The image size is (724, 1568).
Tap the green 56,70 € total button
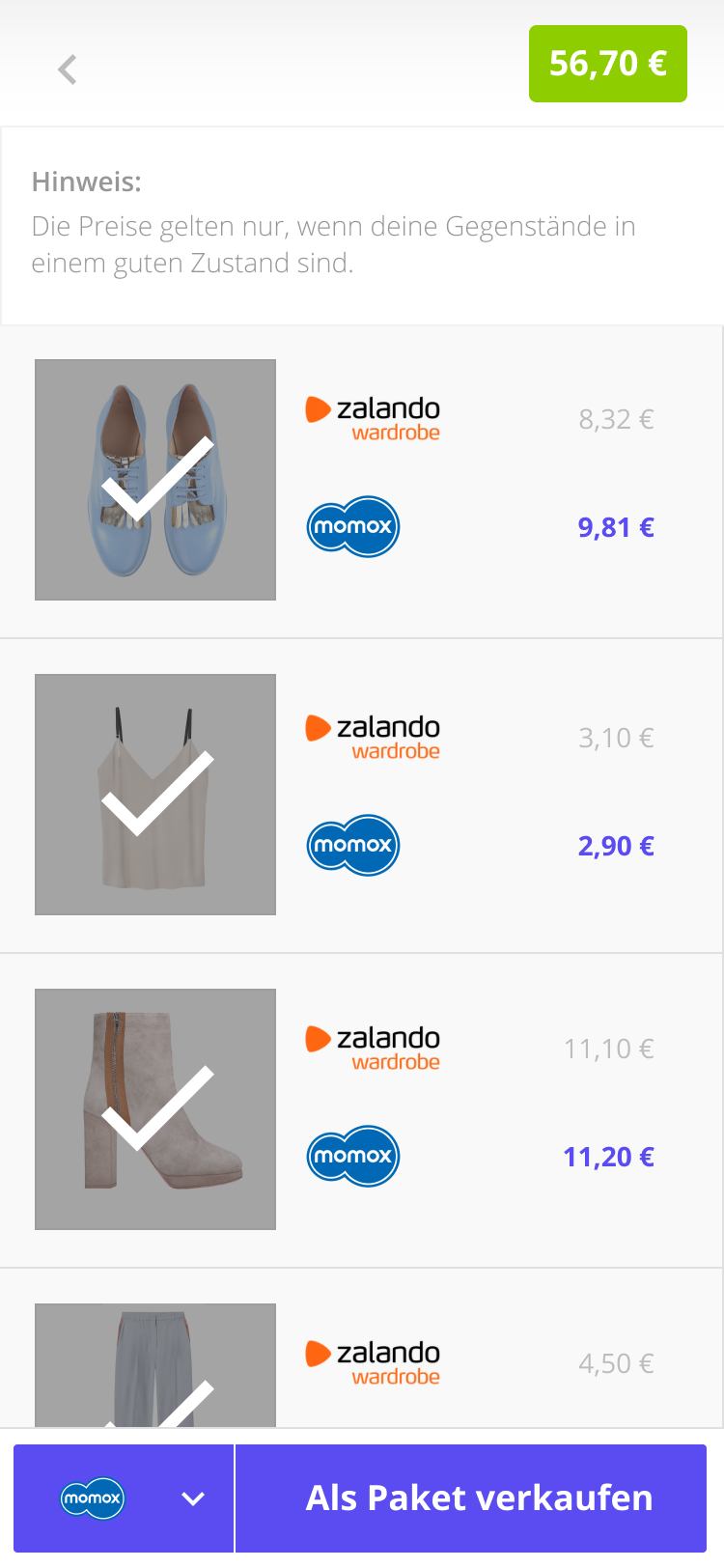[607, 64]
